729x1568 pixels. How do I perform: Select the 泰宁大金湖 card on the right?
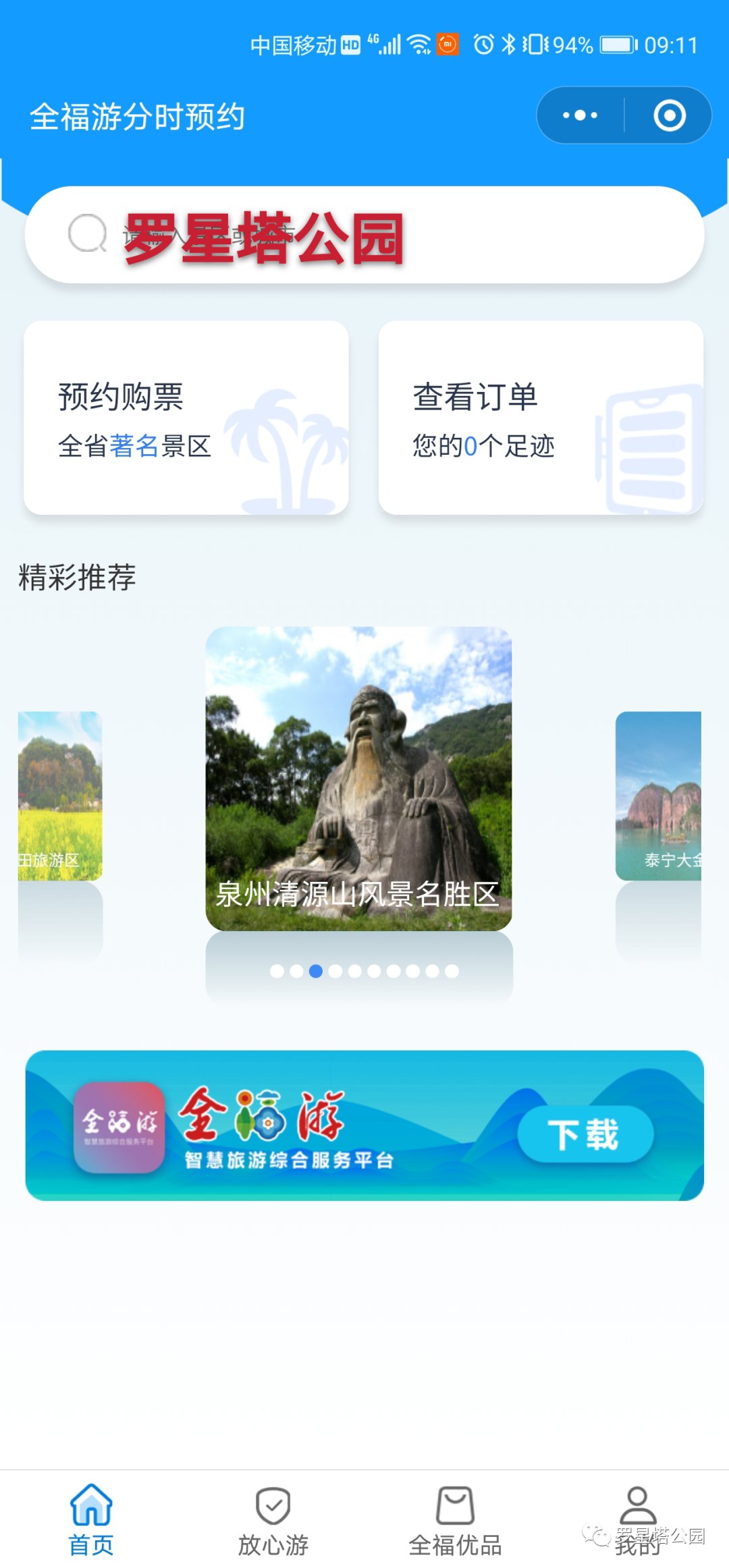(659, 796)
